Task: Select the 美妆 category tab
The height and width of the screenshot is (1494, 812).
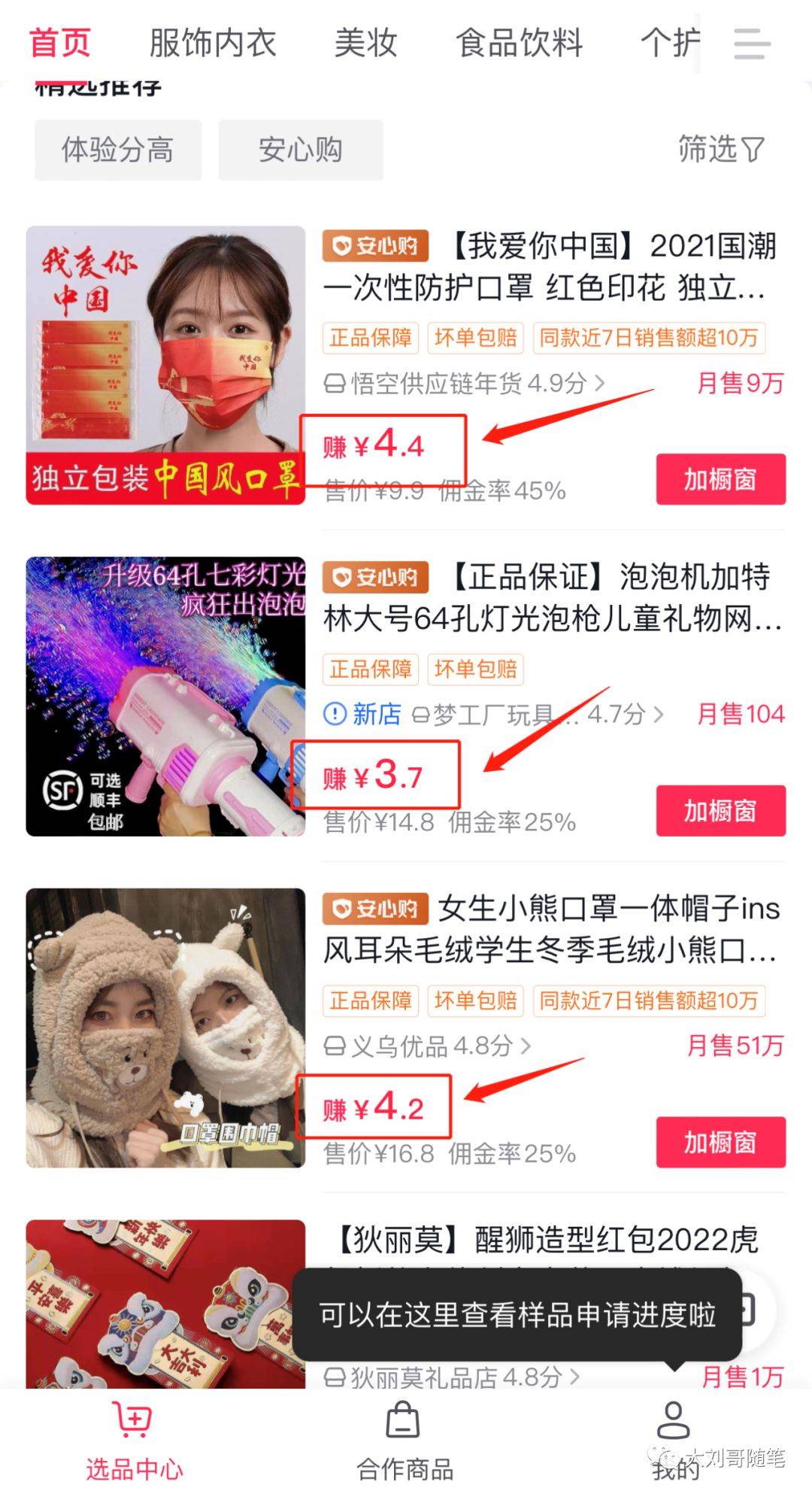Action: coord(365,43)
